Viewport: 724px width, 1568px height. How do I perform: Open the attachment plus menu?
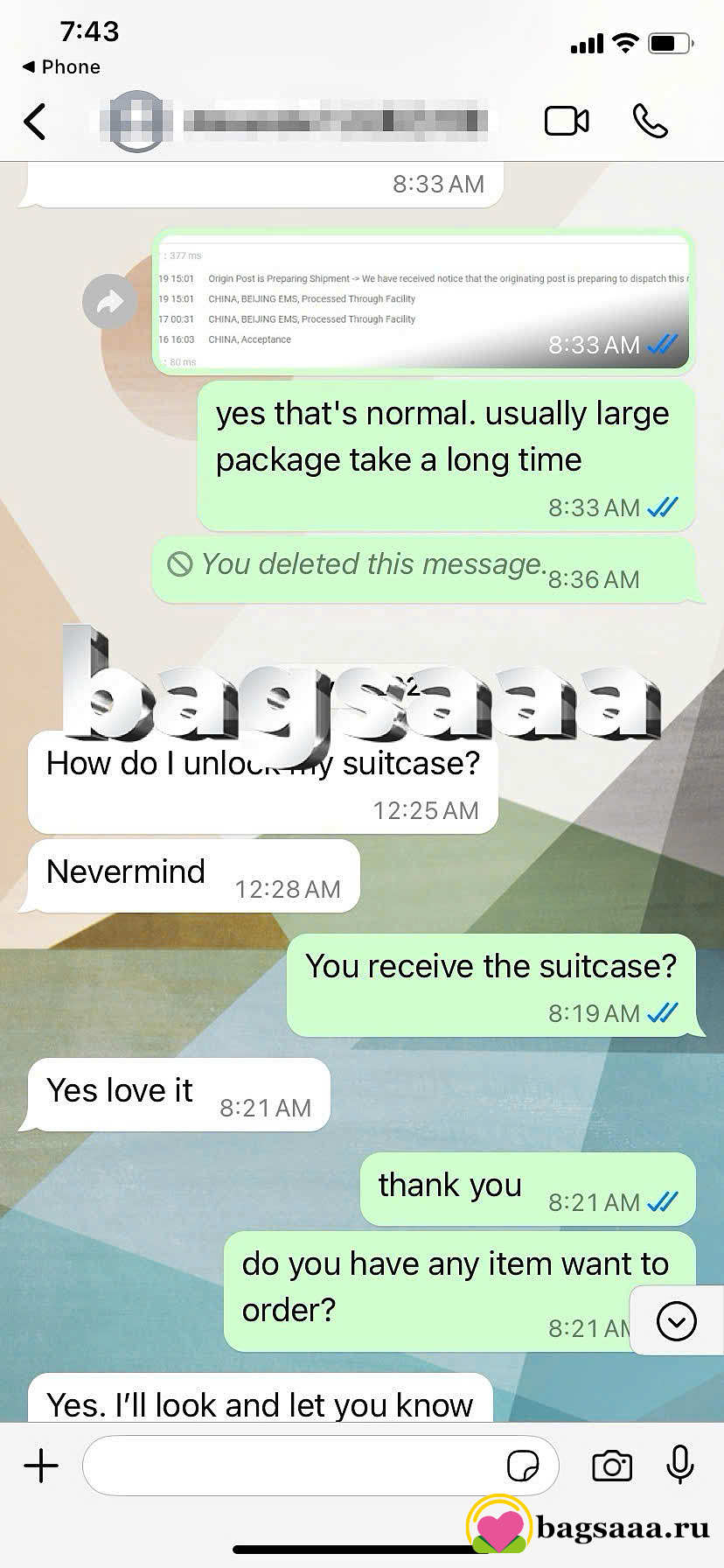coord(41,1465)
